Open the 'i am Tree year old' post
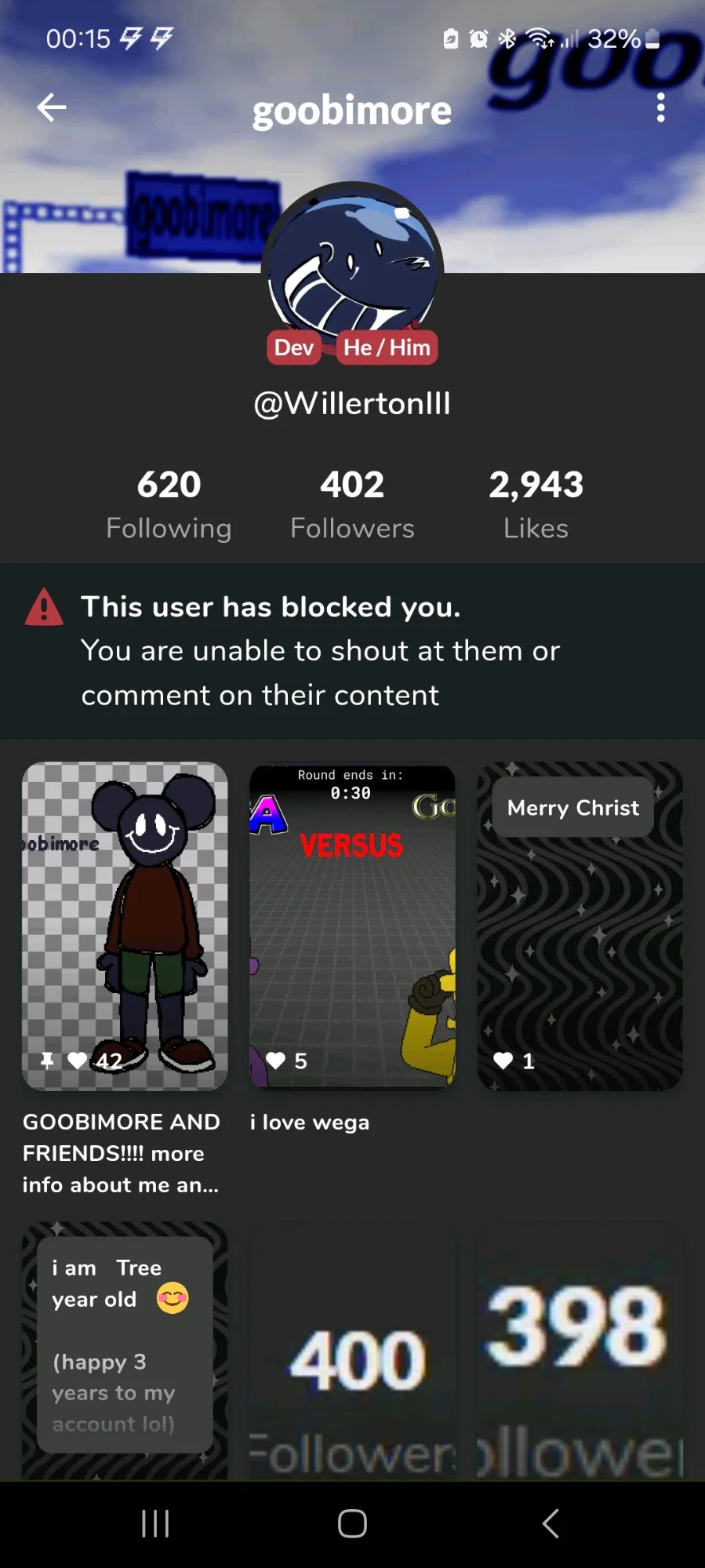This screenshot has height=1568, width=705. click(x=125, y=1349)
